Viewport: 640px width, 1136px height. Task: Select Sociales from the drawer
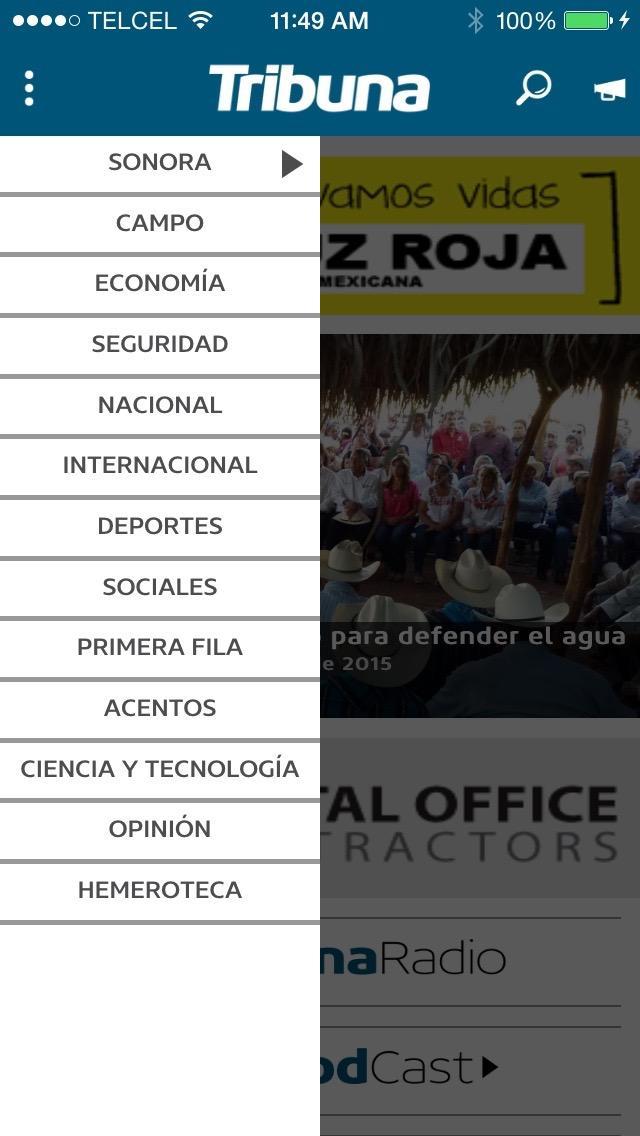coord(160,587)
